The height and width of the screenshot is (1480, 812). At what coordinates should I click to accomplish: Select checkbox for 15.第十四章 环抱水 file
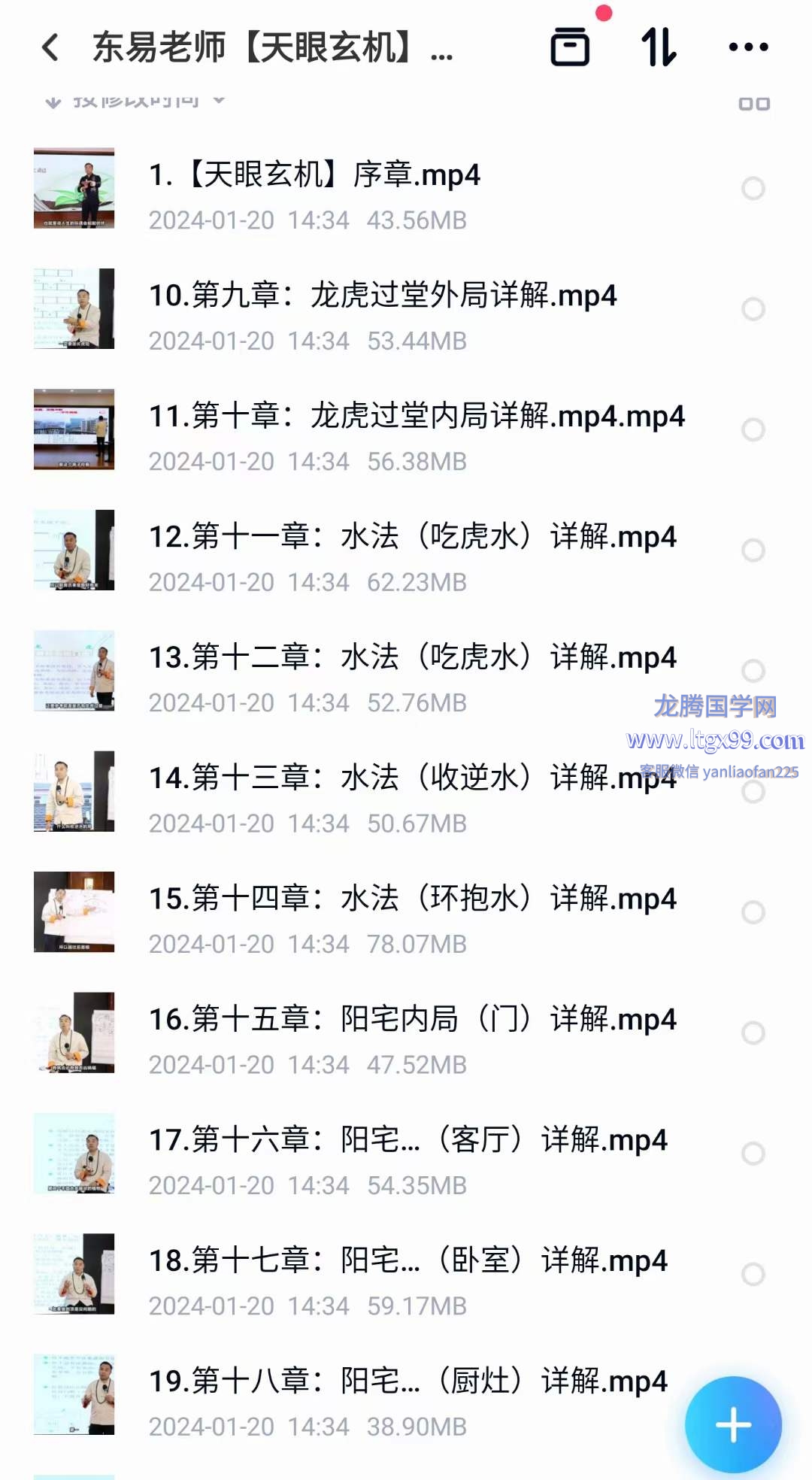coord(753,912)
